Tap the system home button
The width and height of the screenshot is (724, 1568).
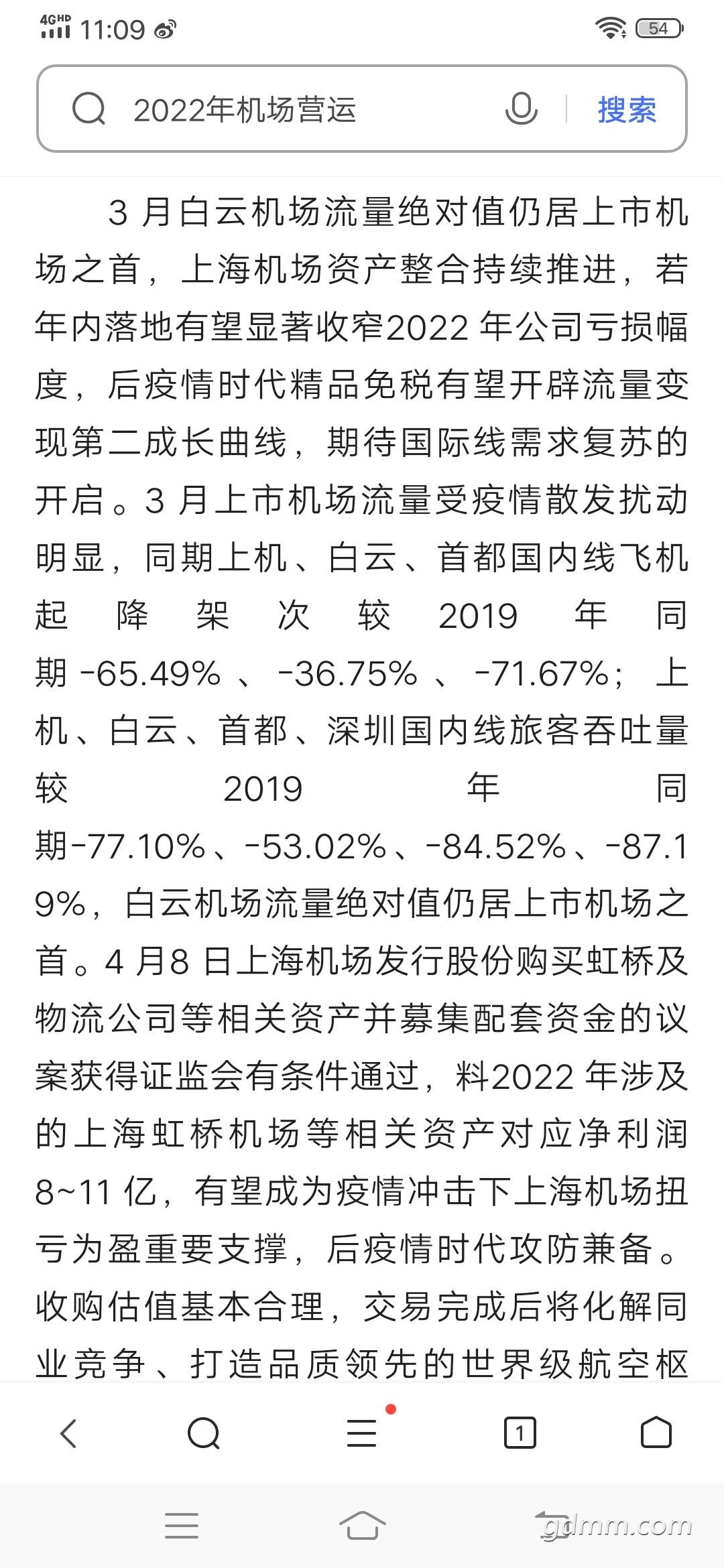point(362,1526)
